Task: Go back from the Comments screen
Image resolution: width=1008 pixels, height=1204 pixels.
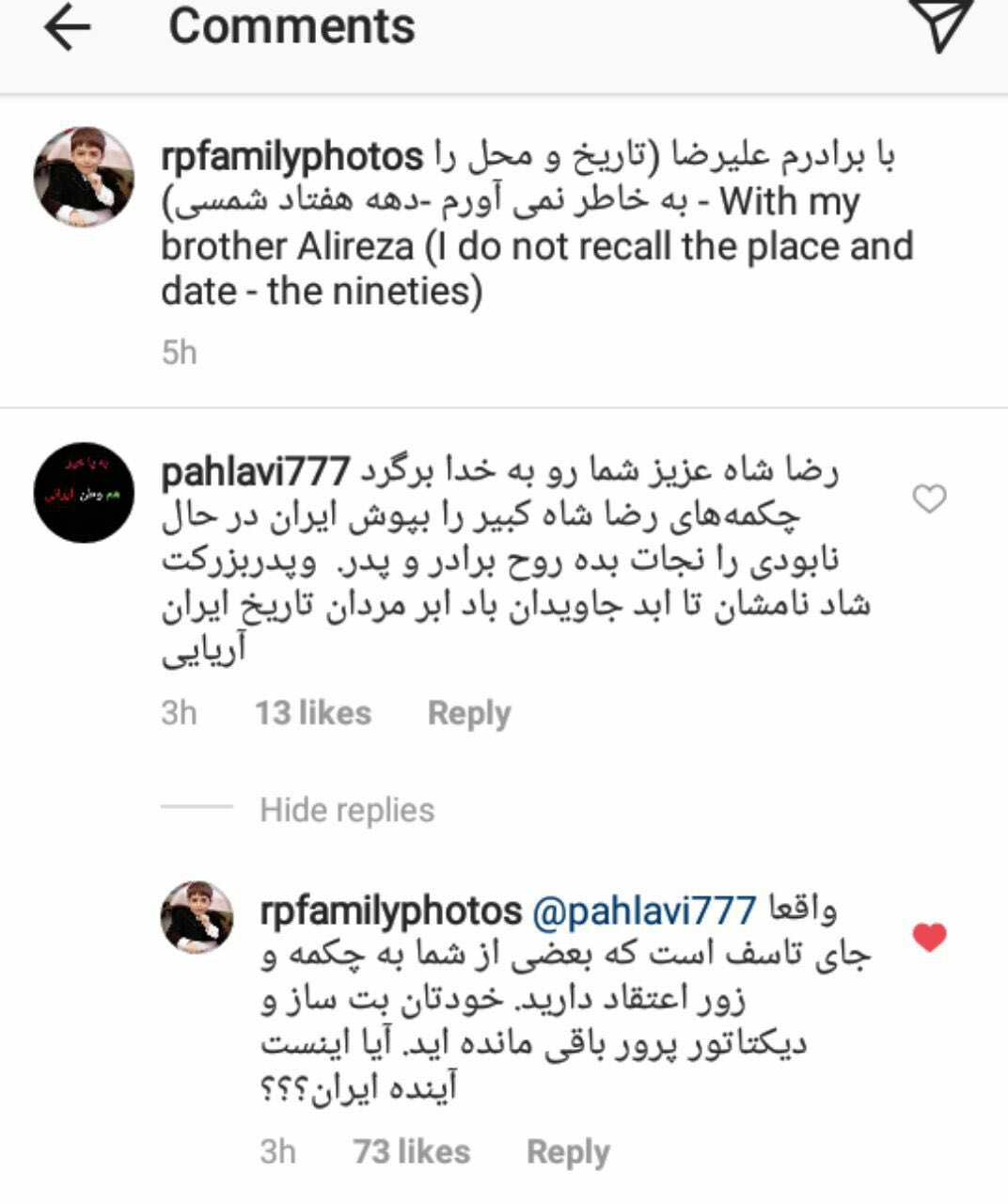Action: (67, 28)
